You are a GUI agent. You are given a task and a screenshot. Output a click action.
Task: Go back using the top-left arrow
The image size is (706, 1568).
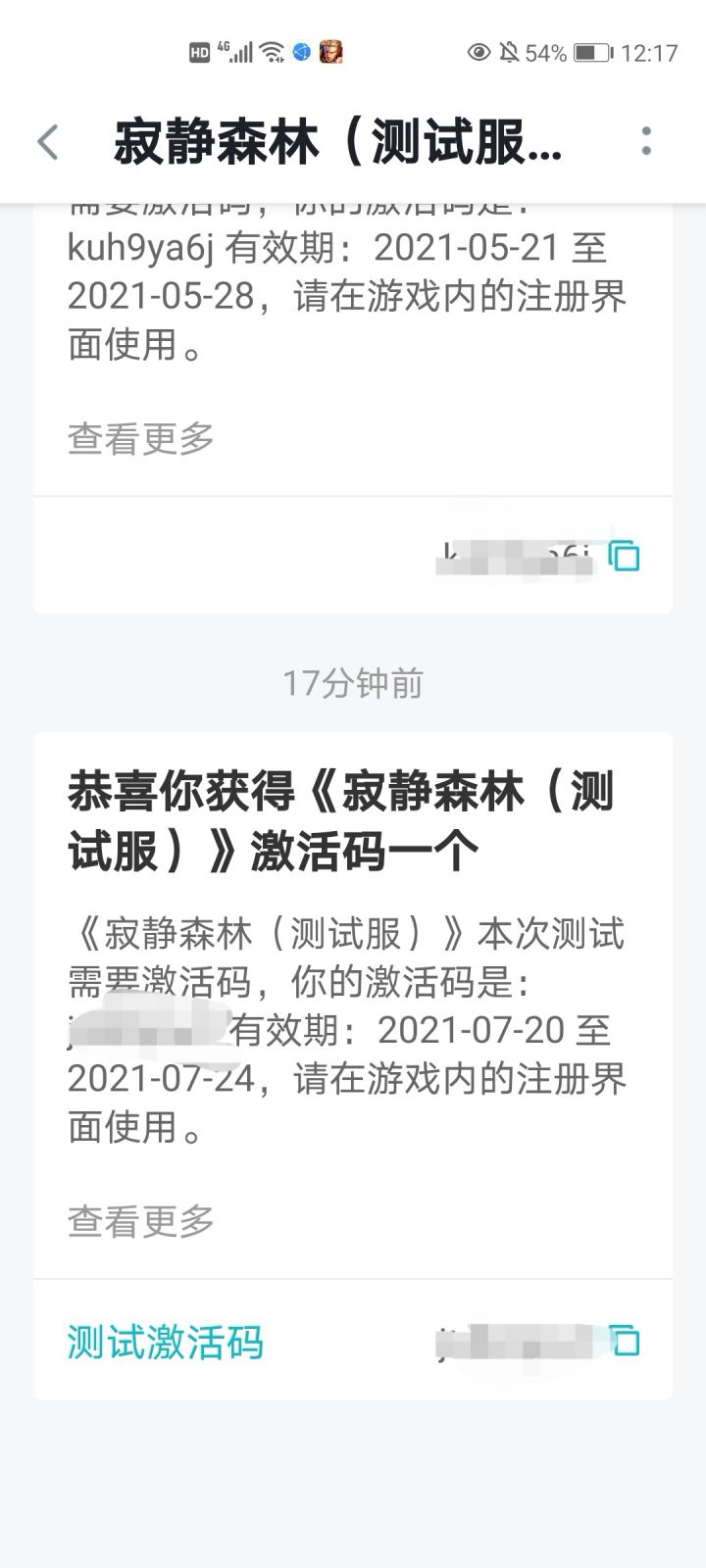point(48,142)
